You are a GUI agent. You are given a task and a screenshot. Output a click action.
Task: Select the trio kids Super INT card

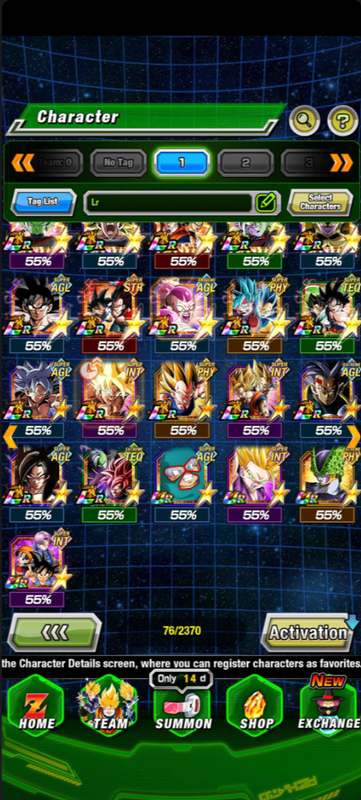pyautogui.click(x=37, y=560)
